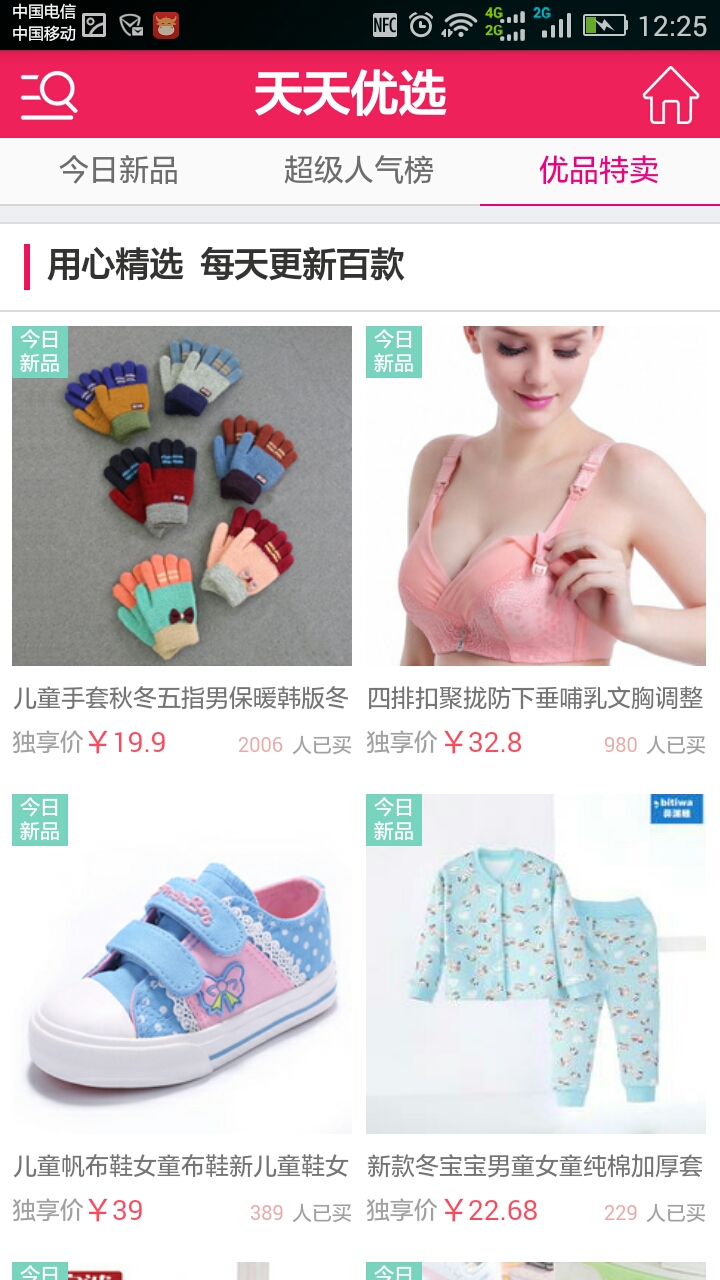720x1280 pixels.
Task: Switch to the 今日新品 tab
Action: pyautogui.click(x=119, y=171)
